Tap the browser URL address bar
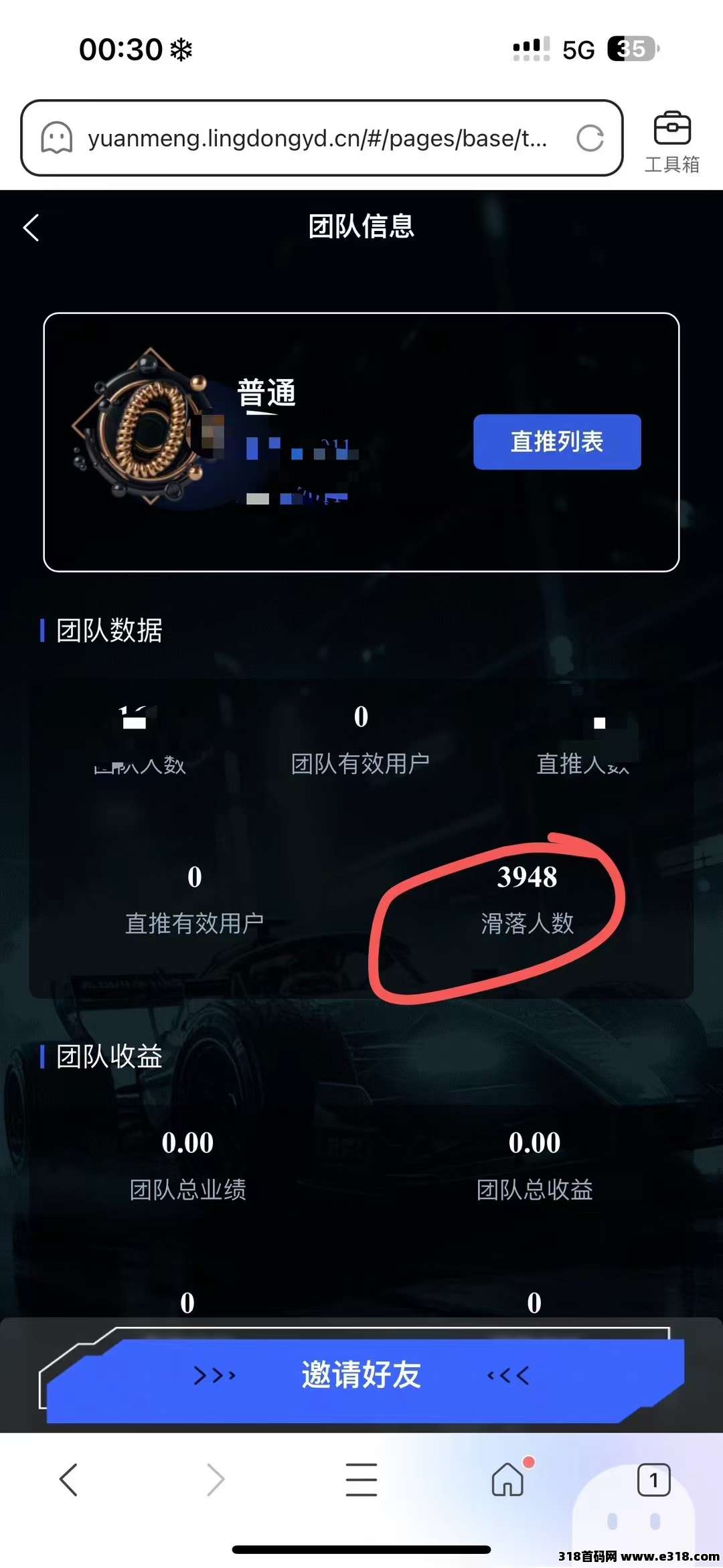Image resolution: width=723 pixels, height=1568 pixels. click(x=318, y=139)
